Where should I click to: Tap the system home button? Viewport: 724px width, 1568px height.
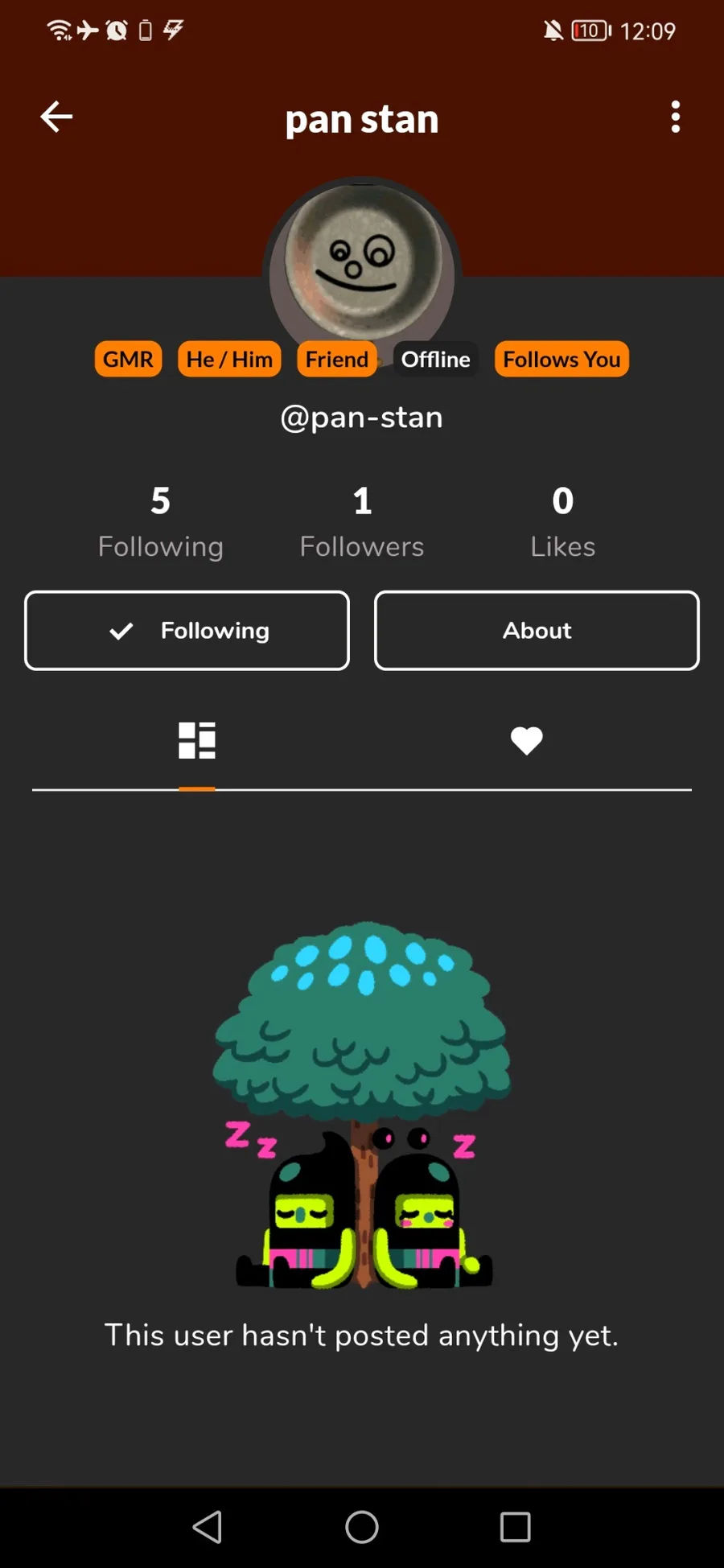pyautogui.click(x=362, y=1526)
